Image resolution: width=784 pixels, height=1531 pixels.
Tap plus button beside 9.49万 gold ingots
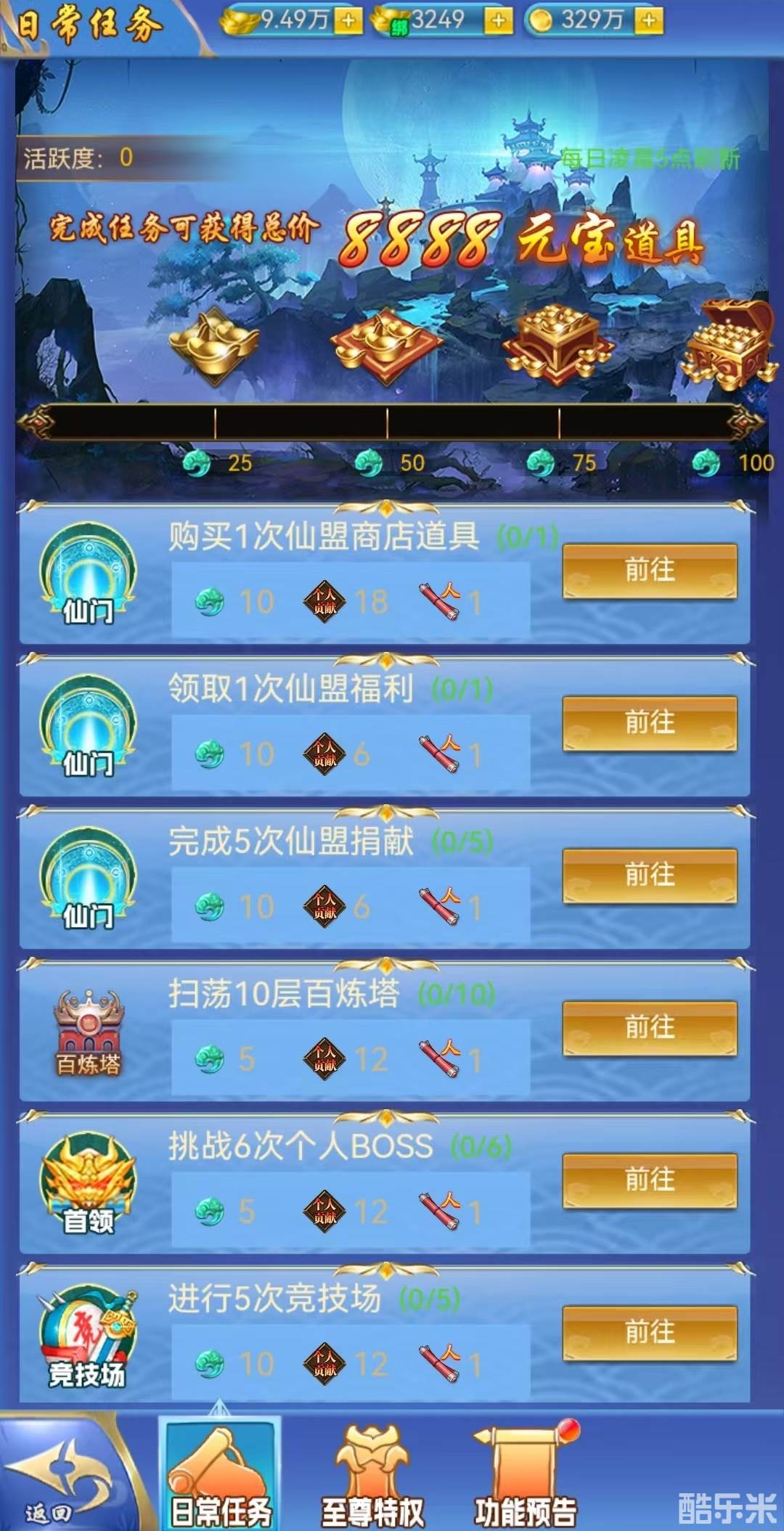click(x=349, y=21)
